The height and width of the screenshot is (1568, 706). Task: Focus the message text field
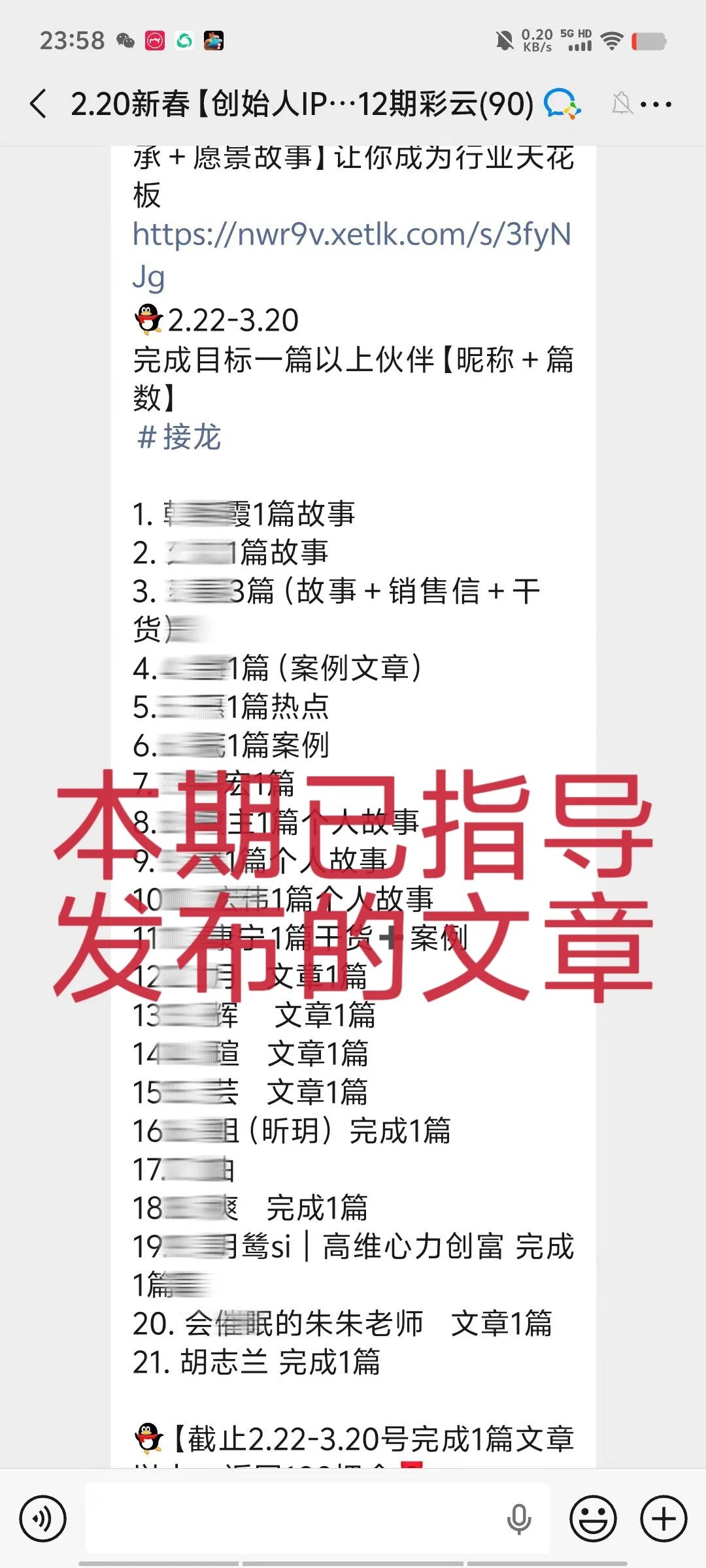tap(294, 1519)
